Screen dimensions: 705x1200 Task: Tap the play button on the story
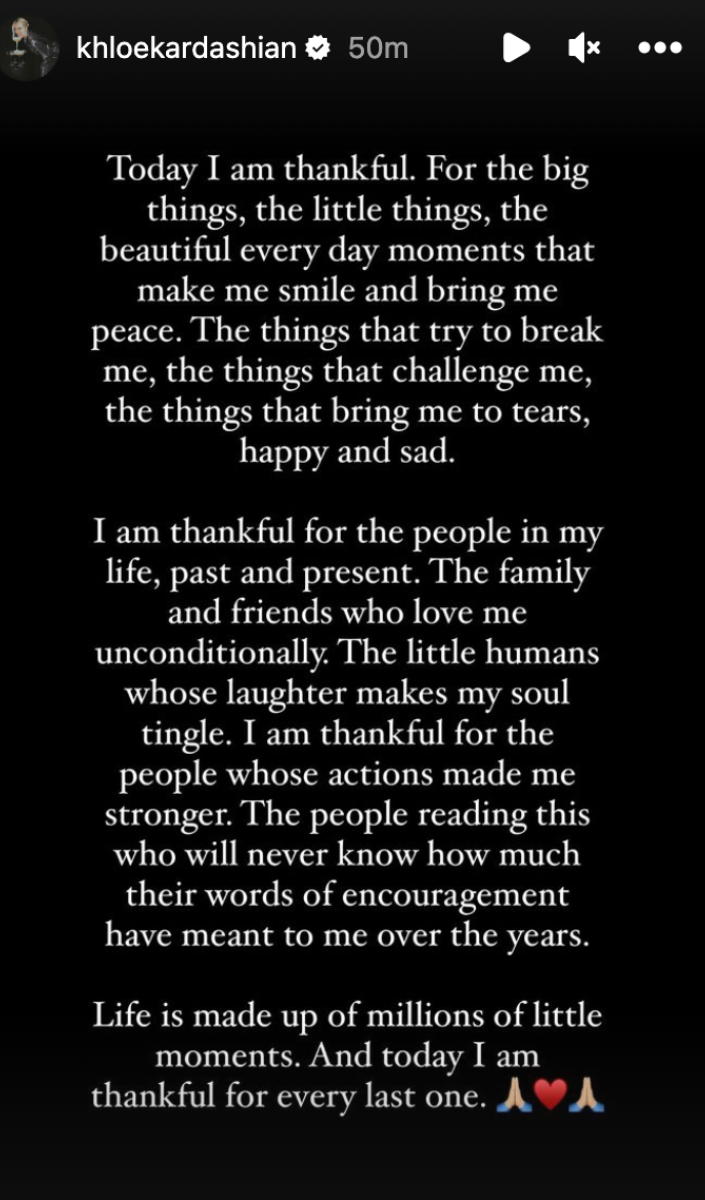point(516,48)
